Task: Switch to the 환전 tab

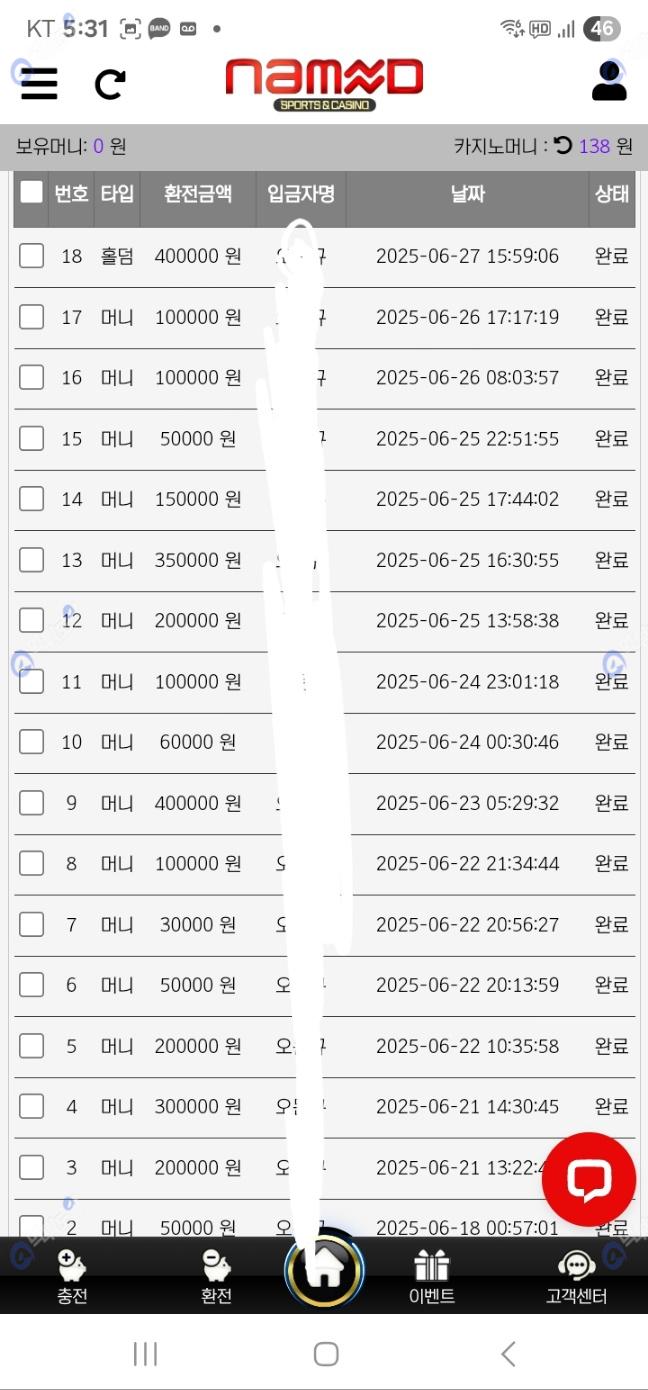Action: point(216,1278)
